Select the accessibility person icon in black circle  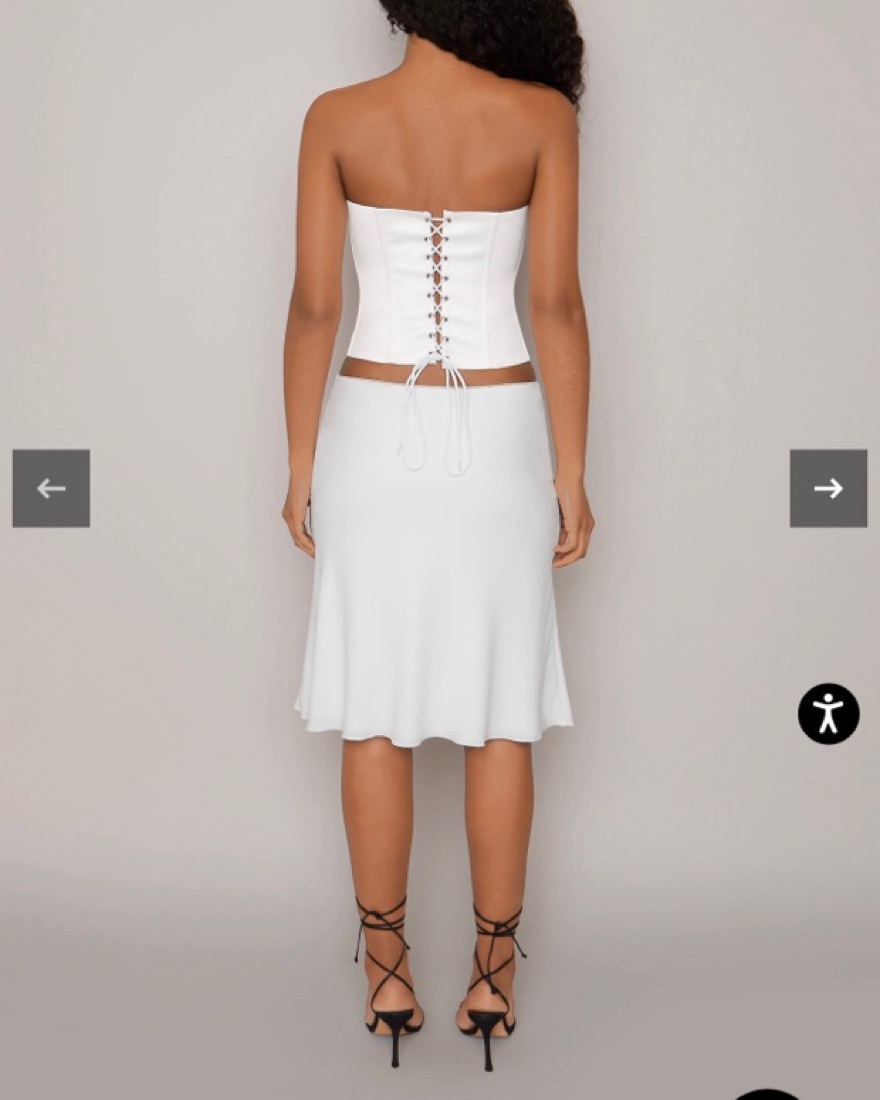[830, 715]
